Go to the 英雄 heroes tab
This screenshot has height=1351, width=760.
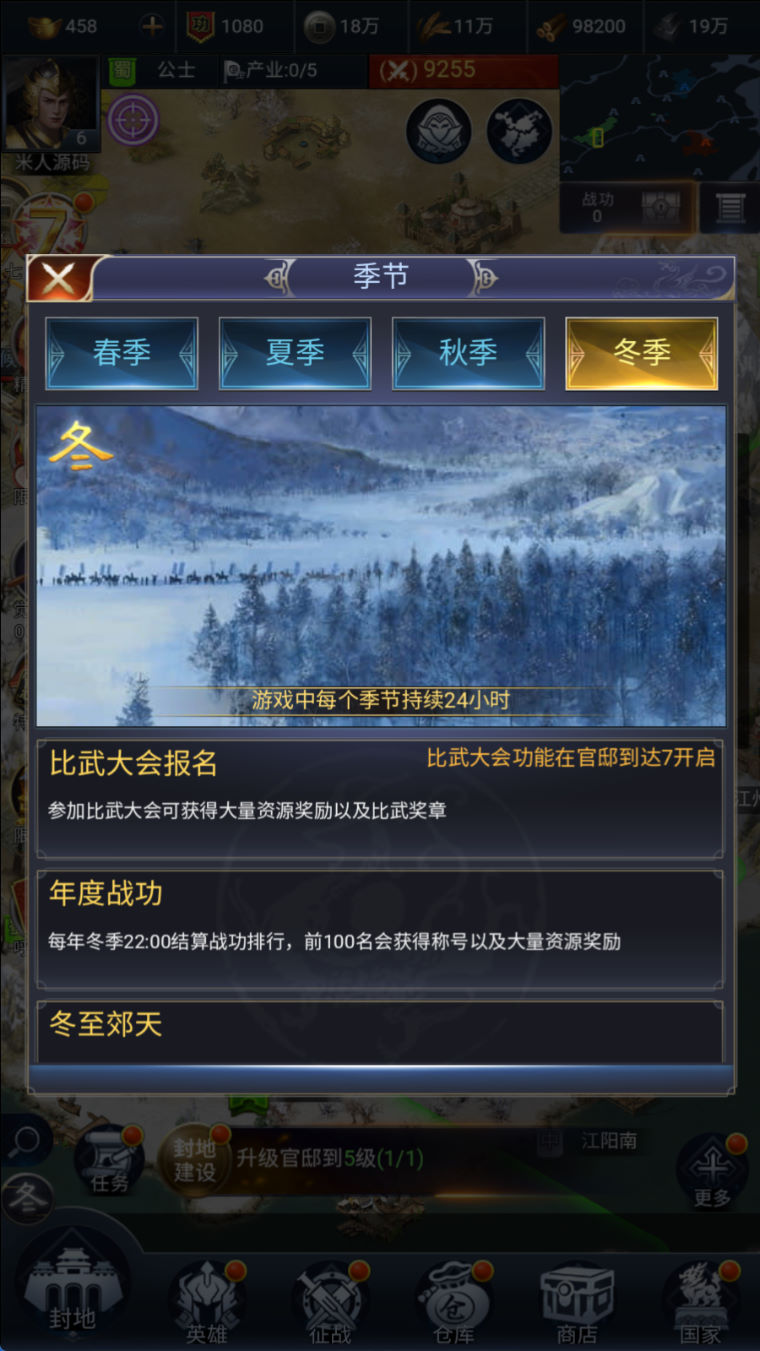206,1300
